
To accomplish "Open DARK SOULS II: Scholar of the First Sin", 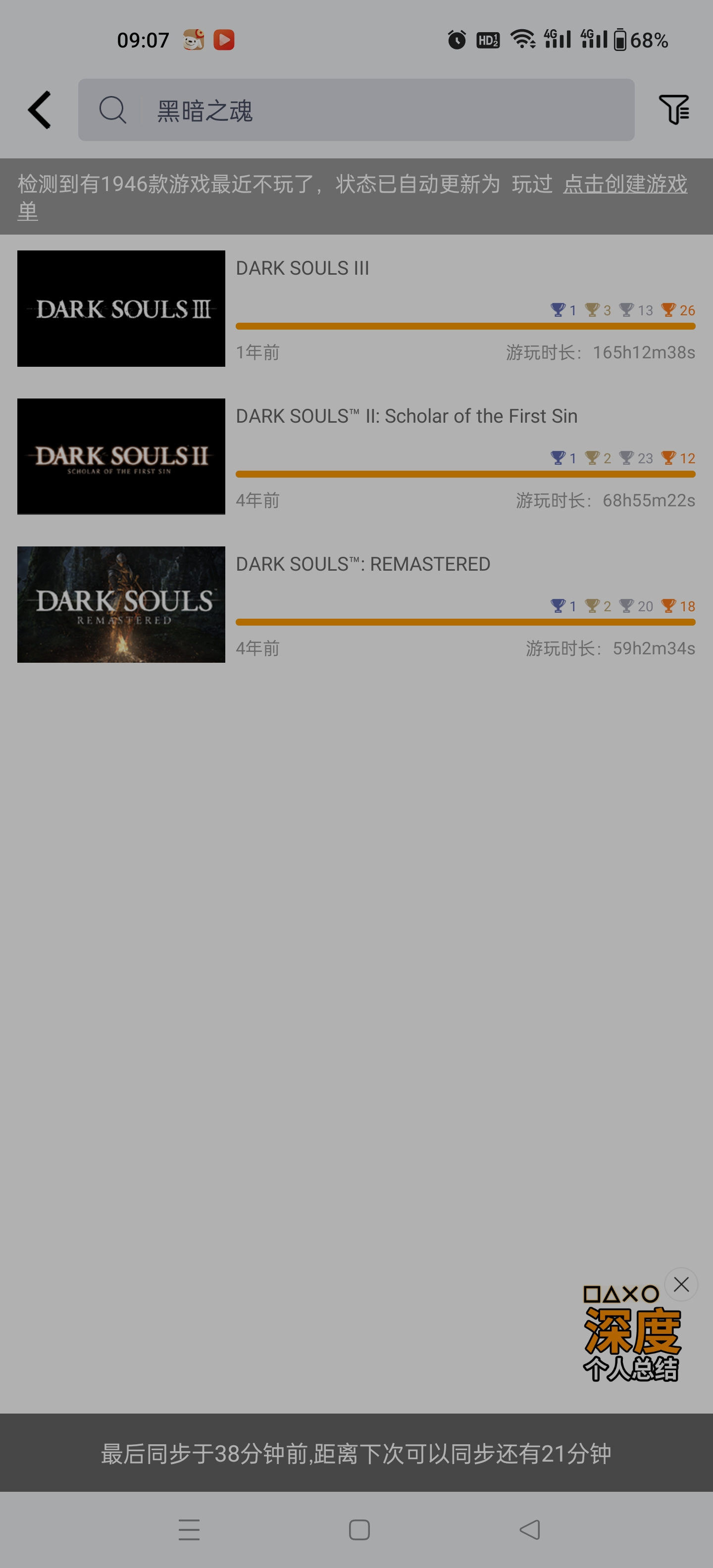I will (356, 456).
